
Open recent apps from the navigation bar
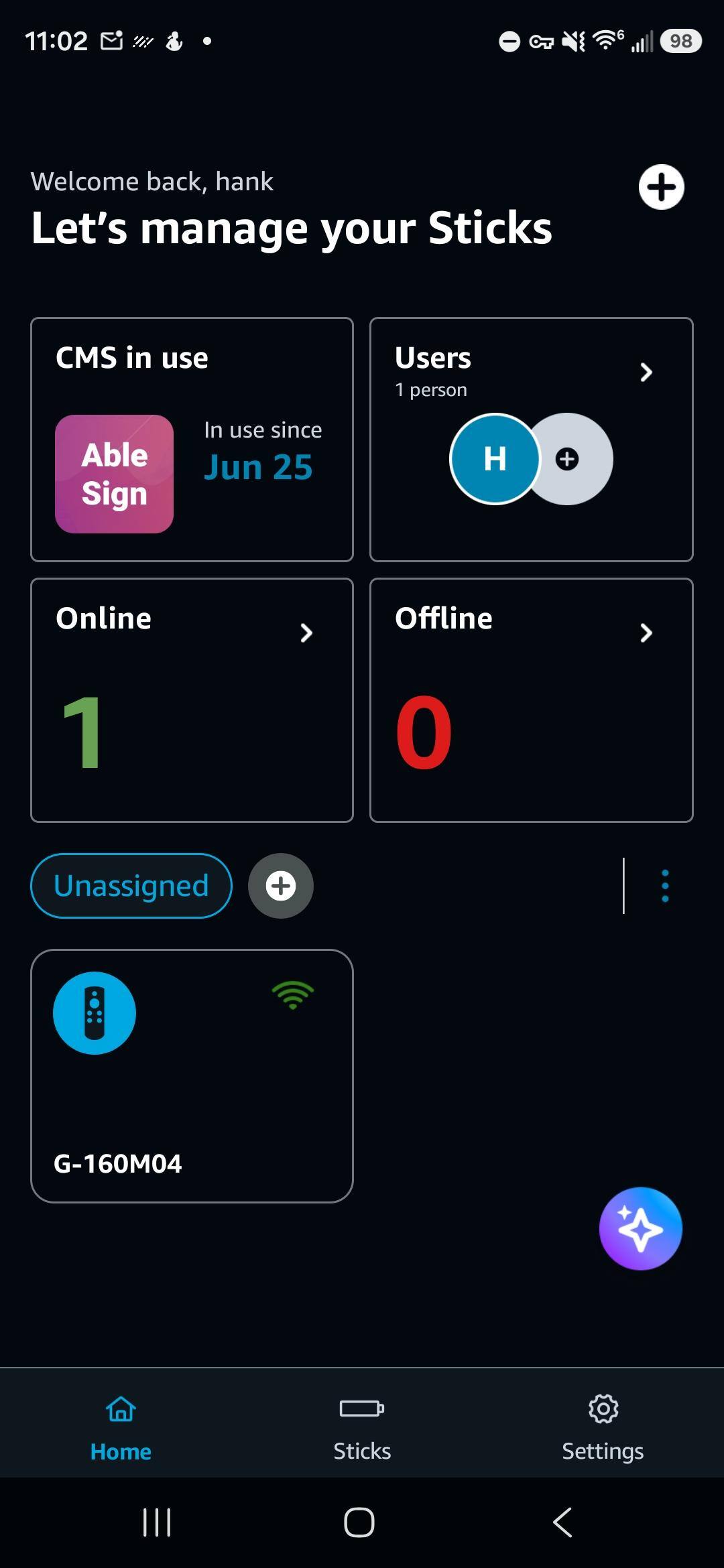[157, 1522]
